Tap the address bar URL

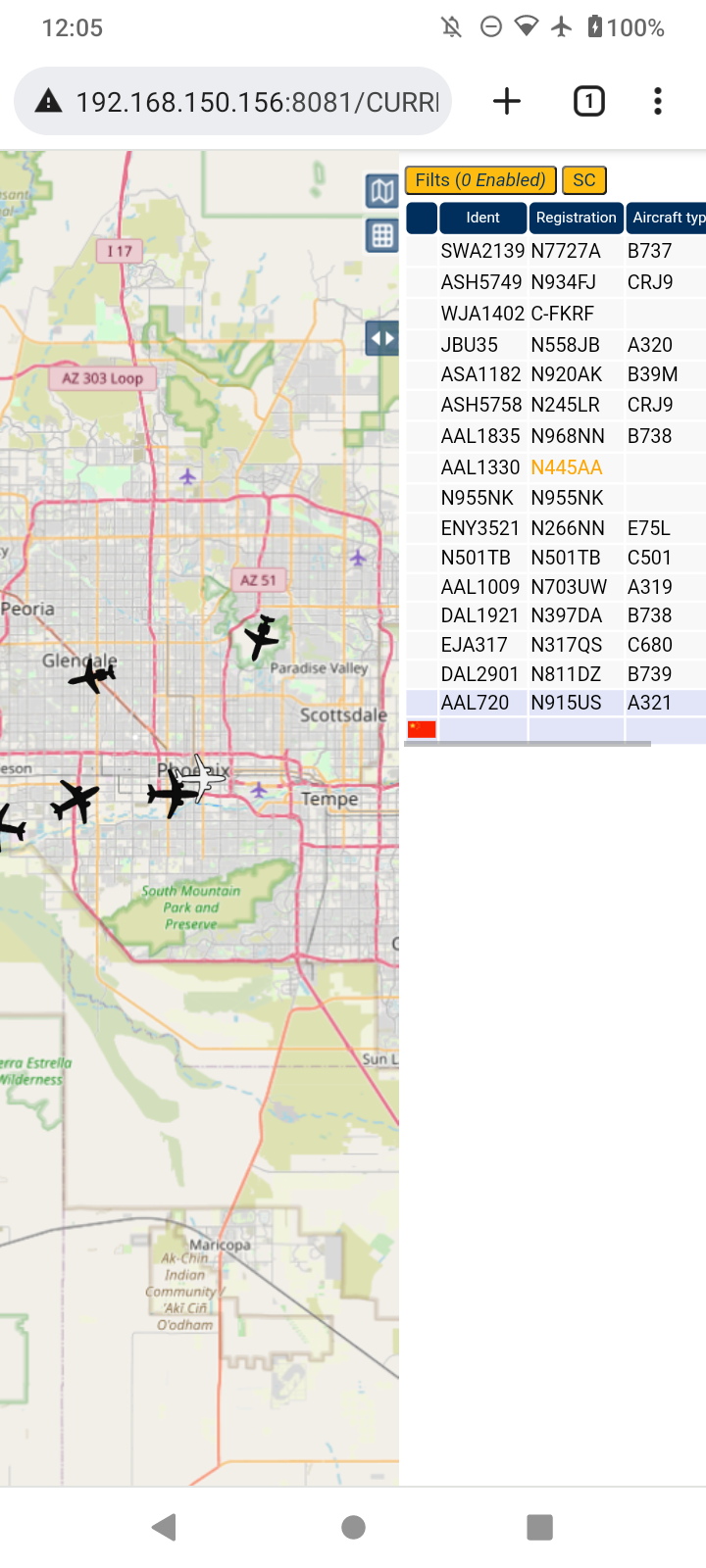[x=257, y=102]
